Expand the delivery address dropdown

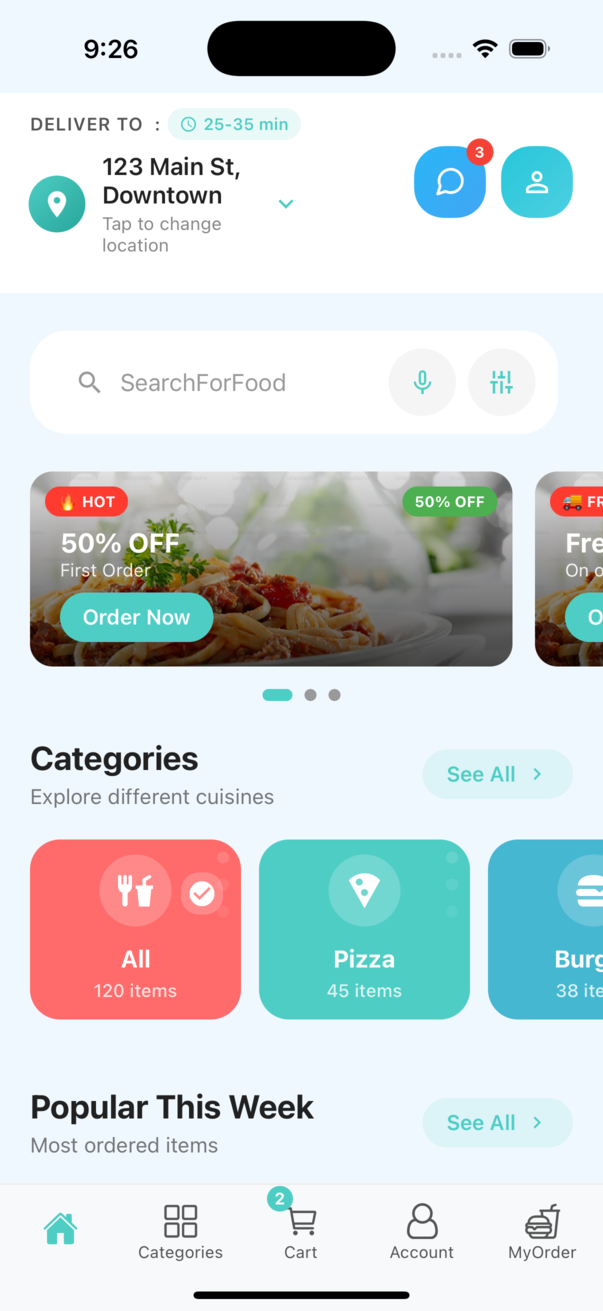[286, 204]
